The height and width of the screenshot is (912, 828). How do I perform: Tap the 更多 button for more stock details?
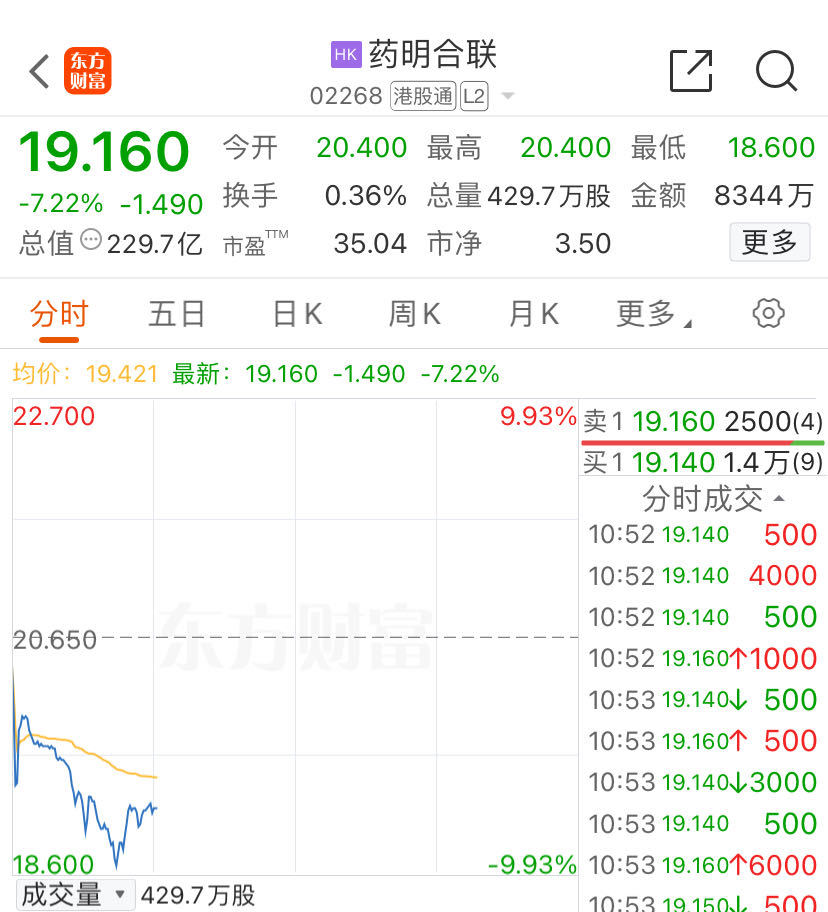(x=769, y=243)
